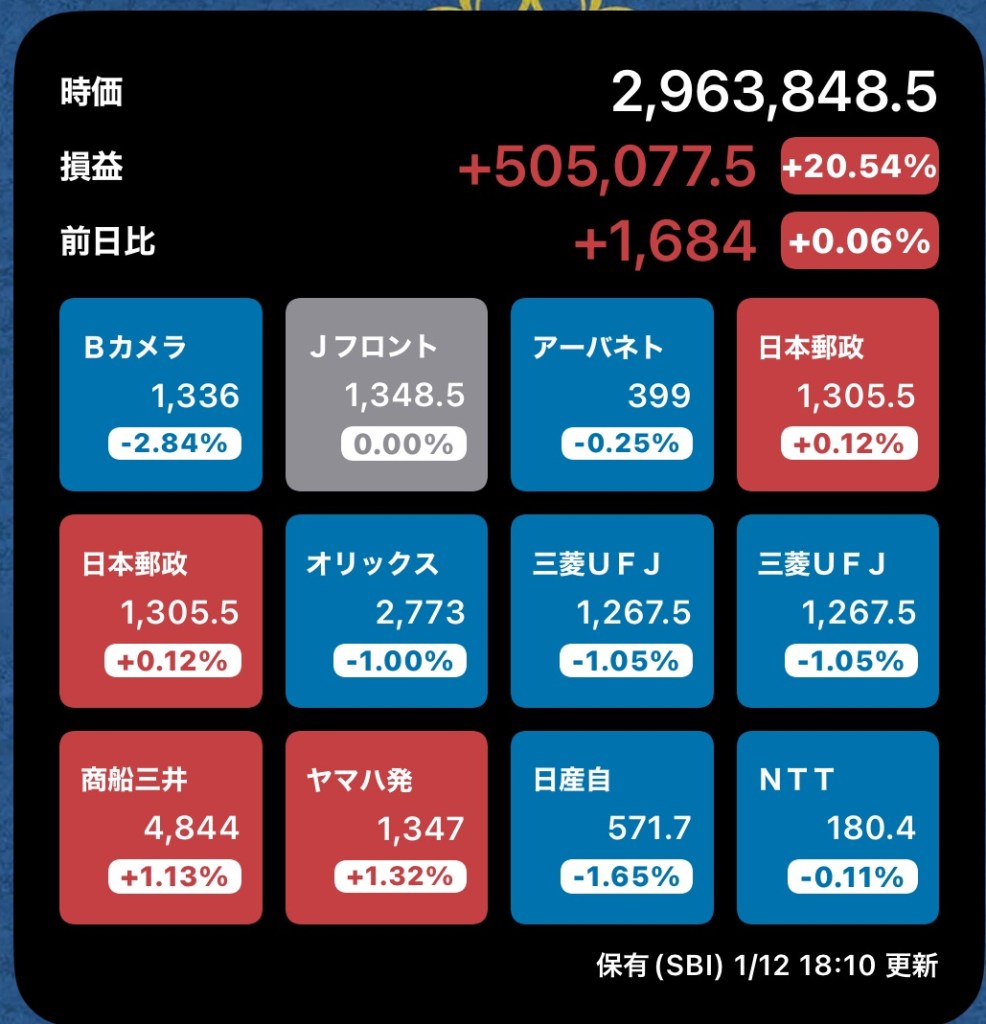
Task: Open the アーバネット tile at 399
Action: [x=612, y=395]
